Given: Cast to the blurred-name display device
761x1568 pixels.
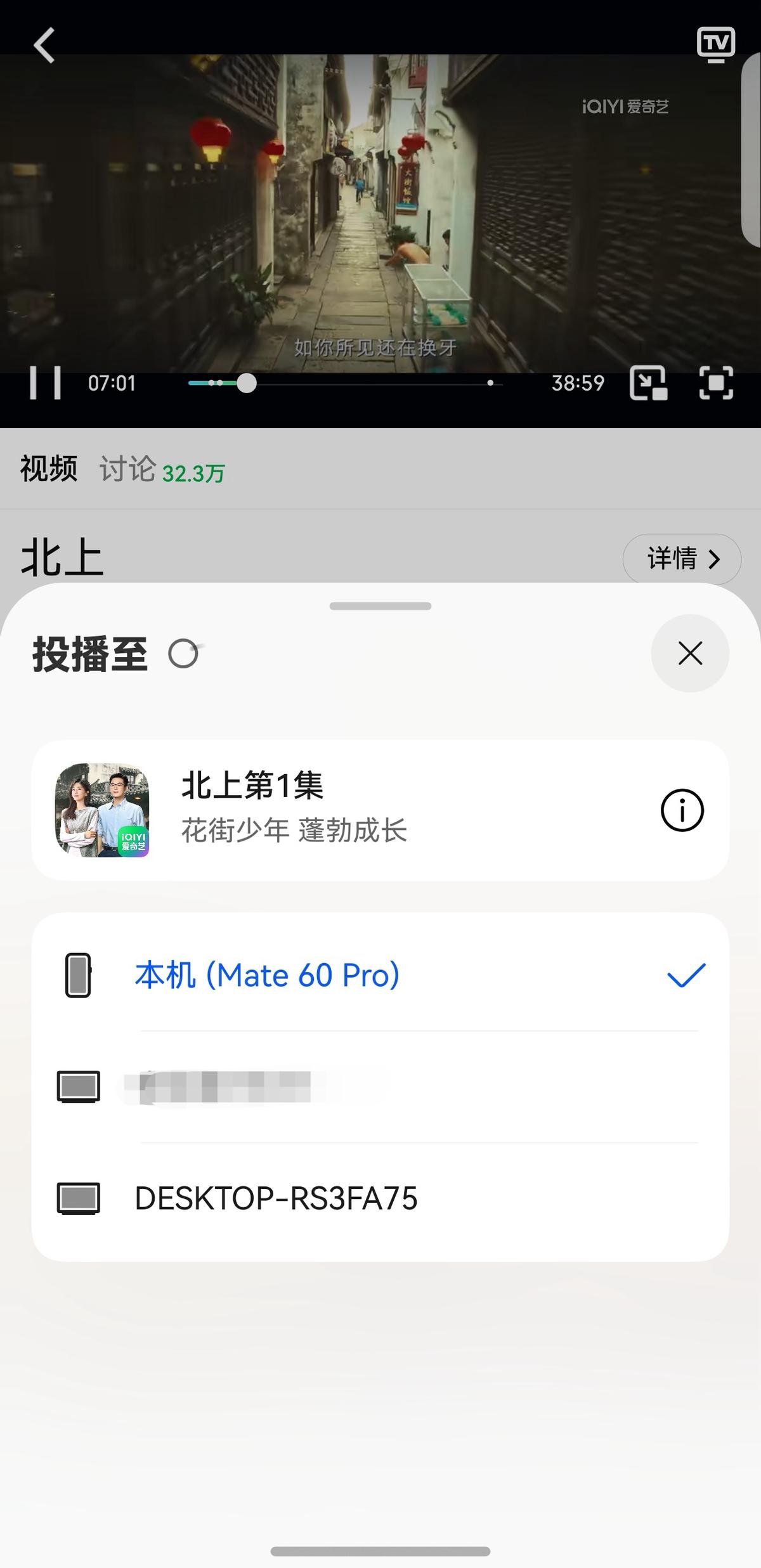Looking at the screenshot, I should [380, 1087].
